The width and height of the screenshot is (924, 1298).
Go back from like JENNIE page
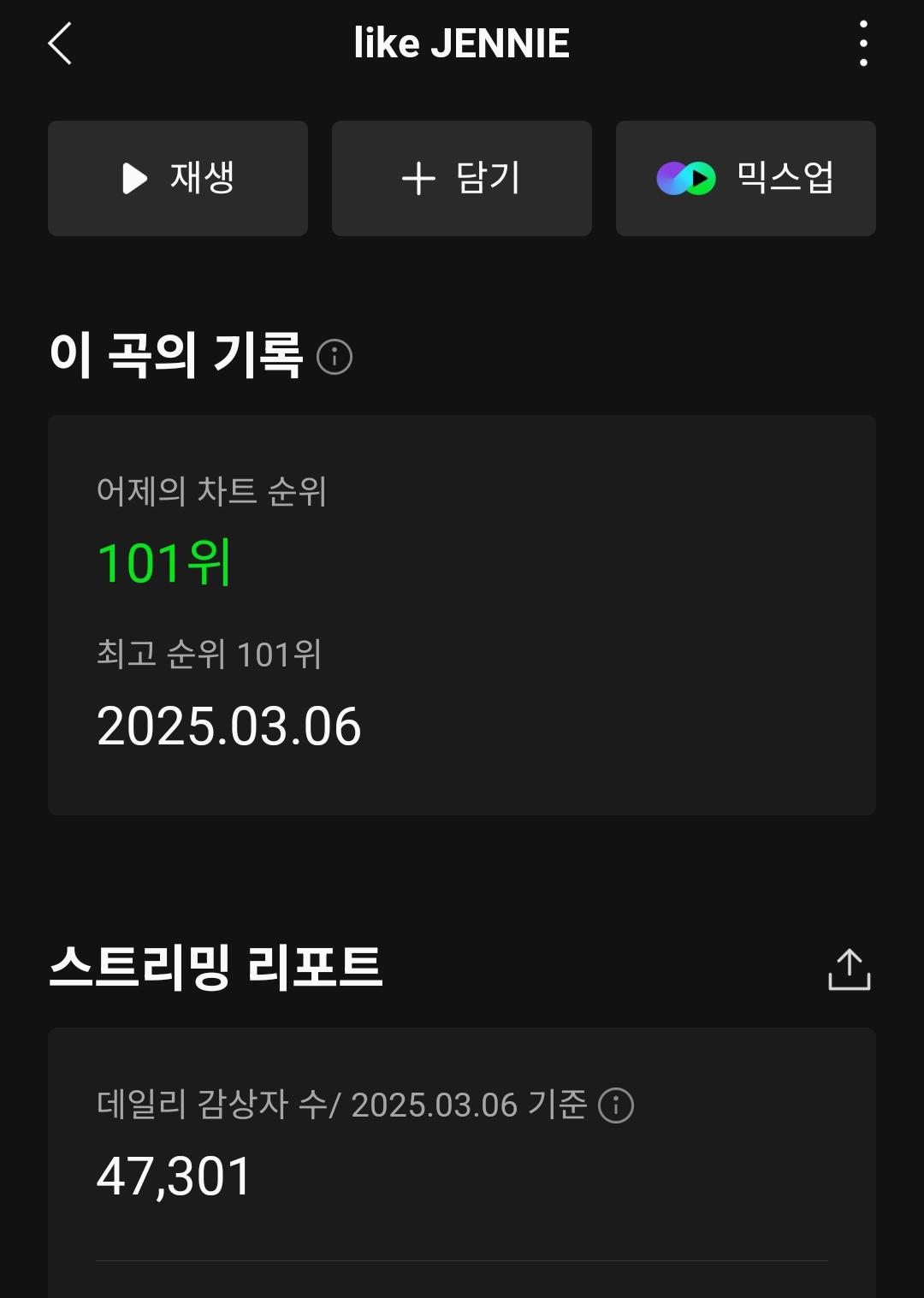[x=60, y=44]
